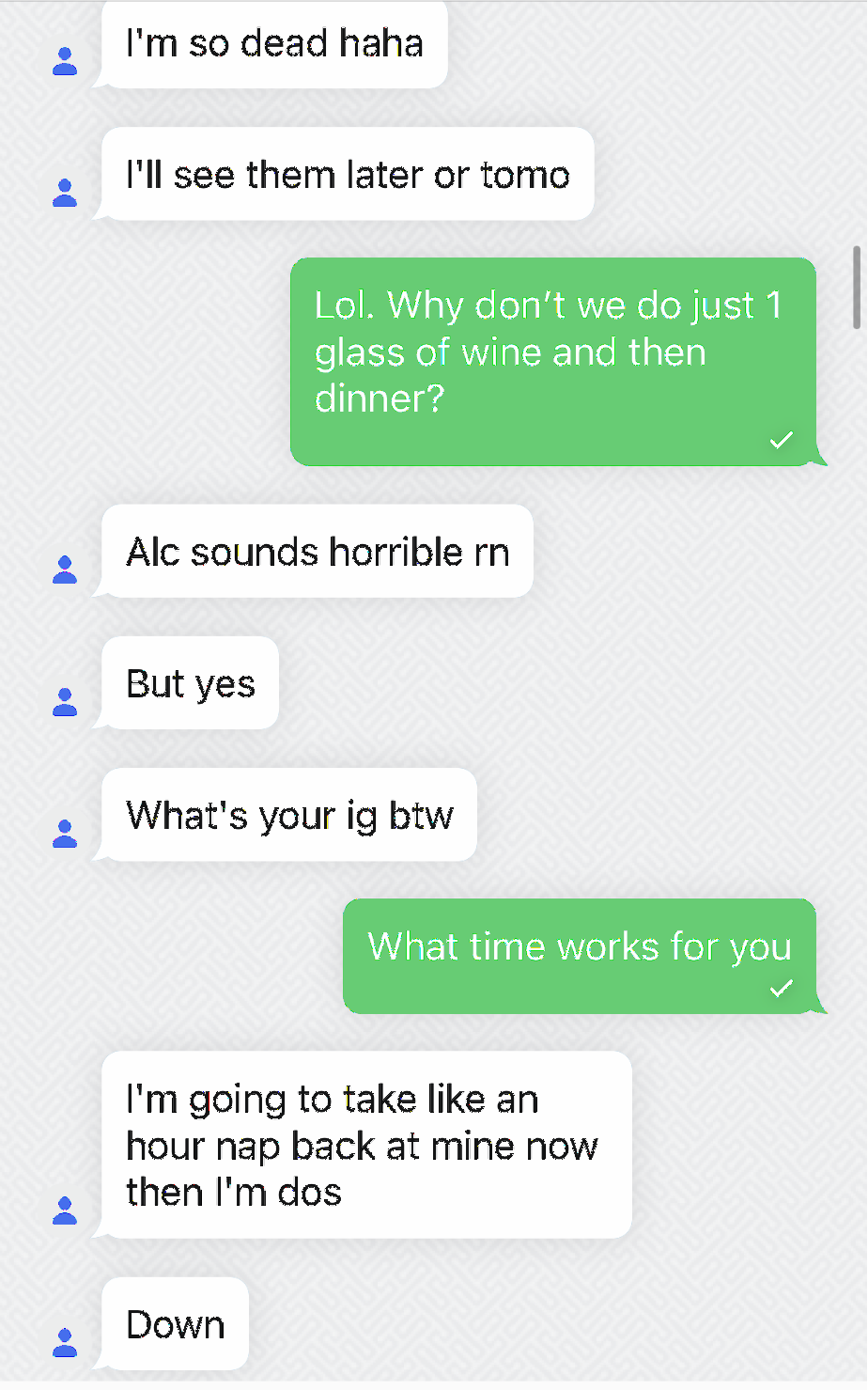
Task: Tap the avatar next to the "Down" message
Action: (x=65, y=1342)
